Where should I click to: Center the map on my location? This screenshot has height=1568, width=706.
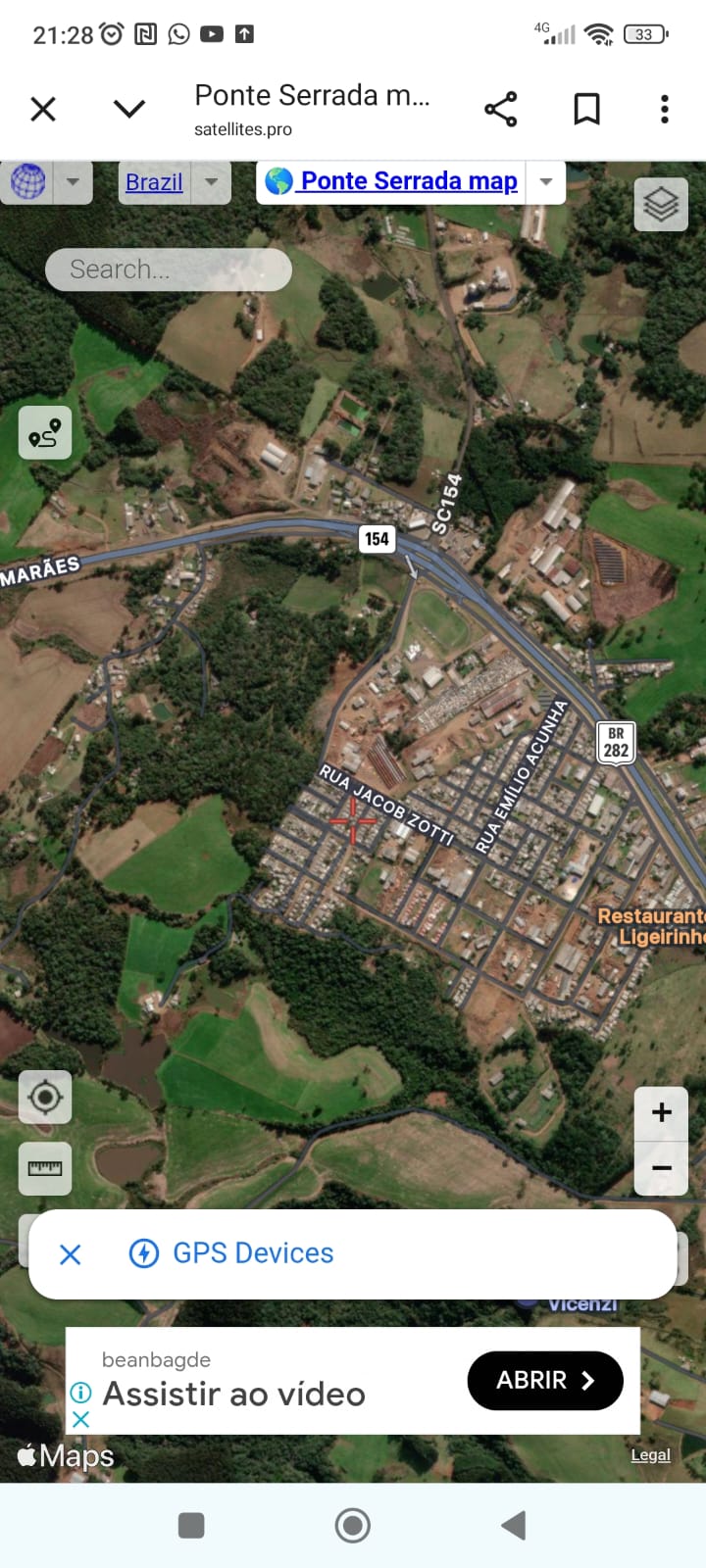coord(45,1097)
